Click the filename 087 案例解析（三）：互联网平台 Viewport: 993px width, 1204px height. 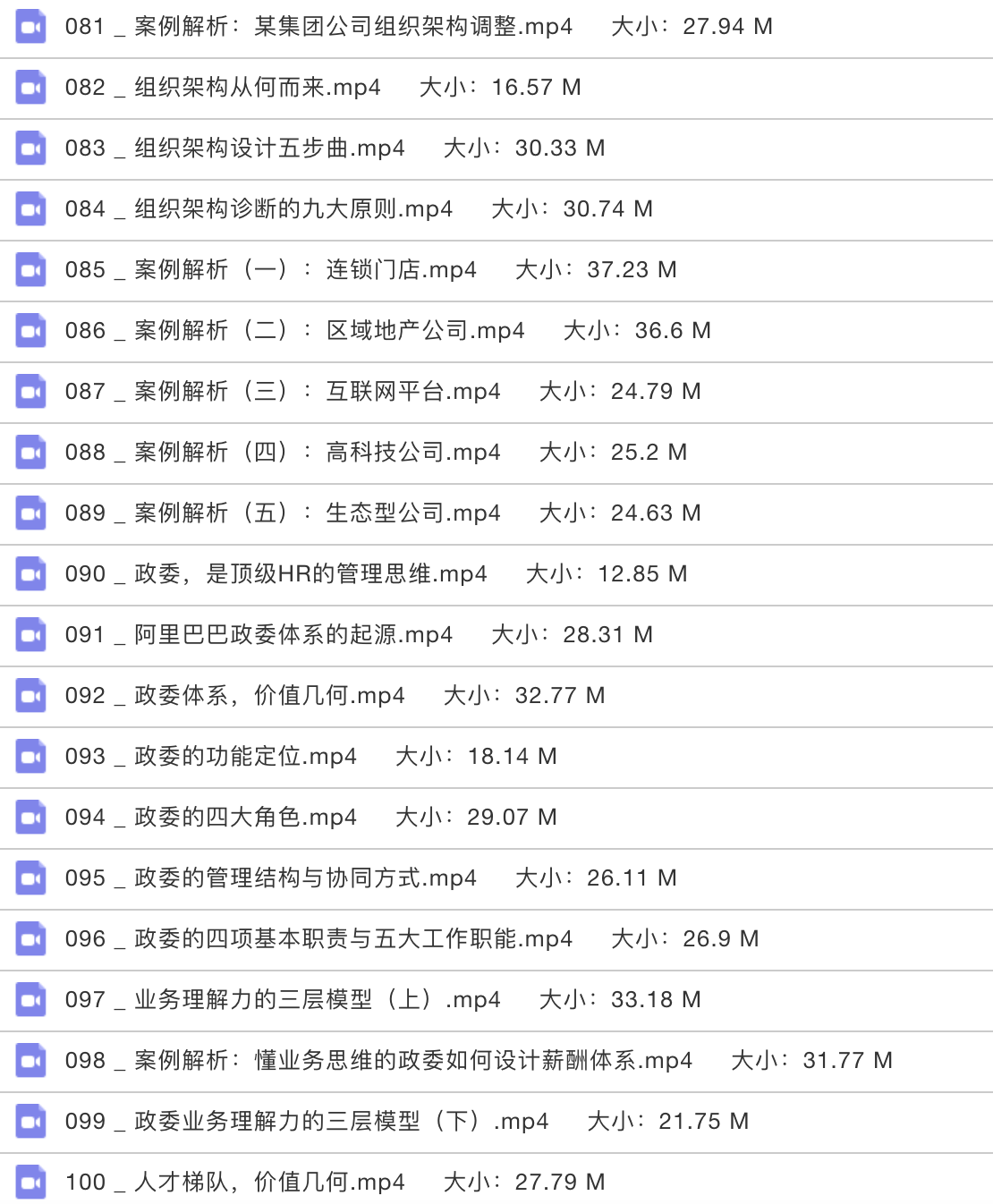282,391
